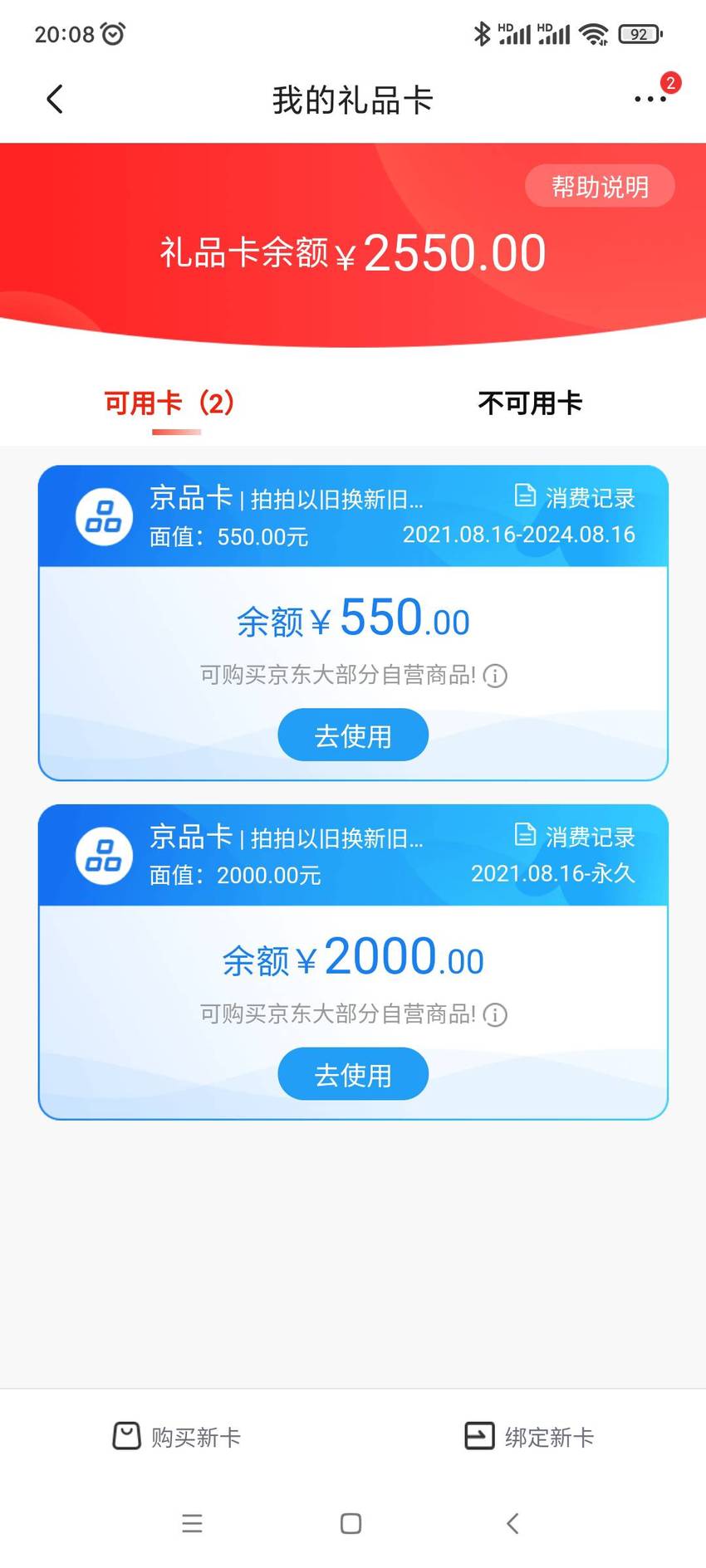This screenshot has height=1568, width=706.
Task: Open the system recent apps menu
Action: (x=192, y=1523)
